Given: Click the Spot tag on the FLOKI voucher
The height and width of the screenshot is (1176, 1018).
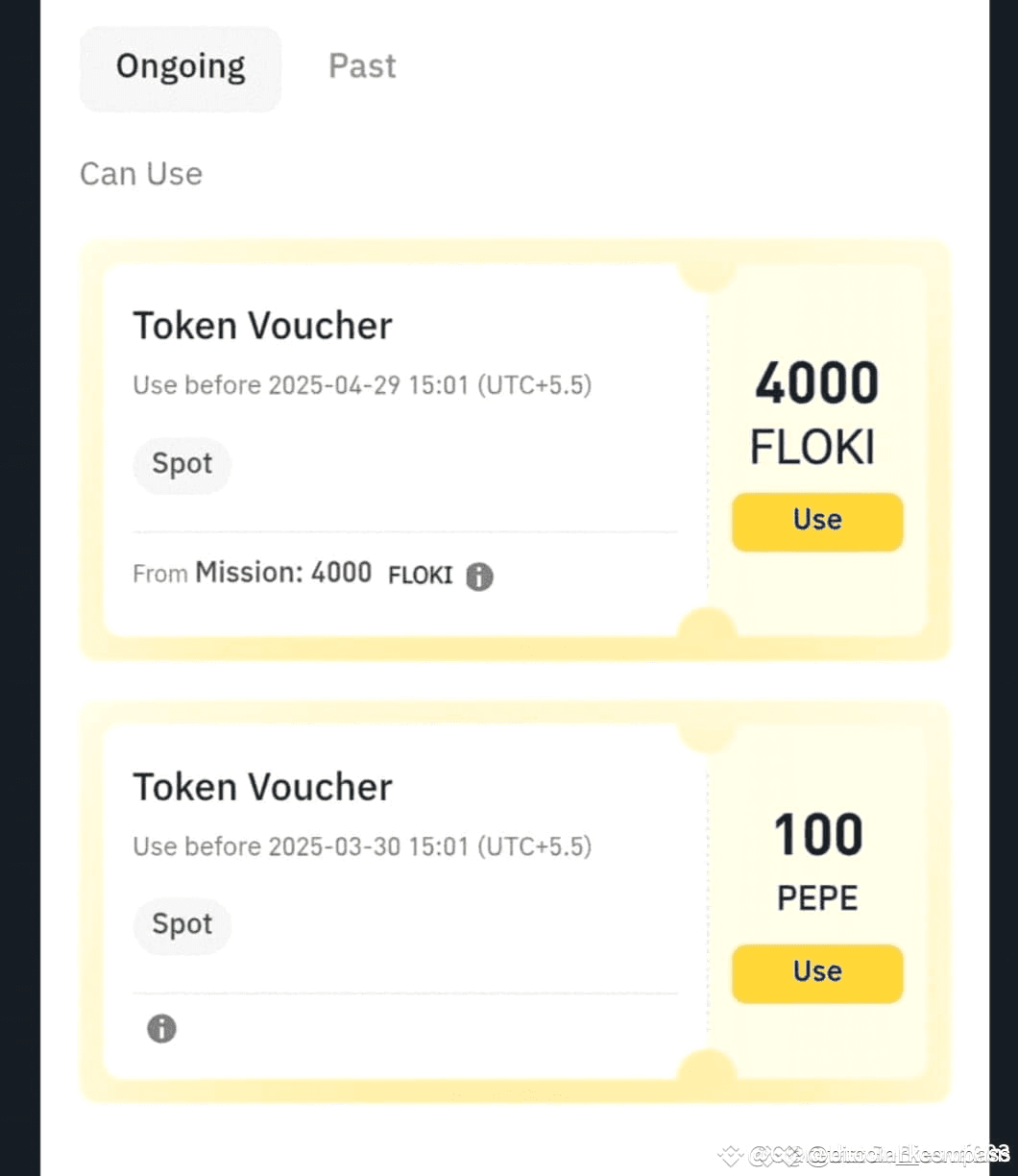Looking at the screenshot, I should click(182, 465).
